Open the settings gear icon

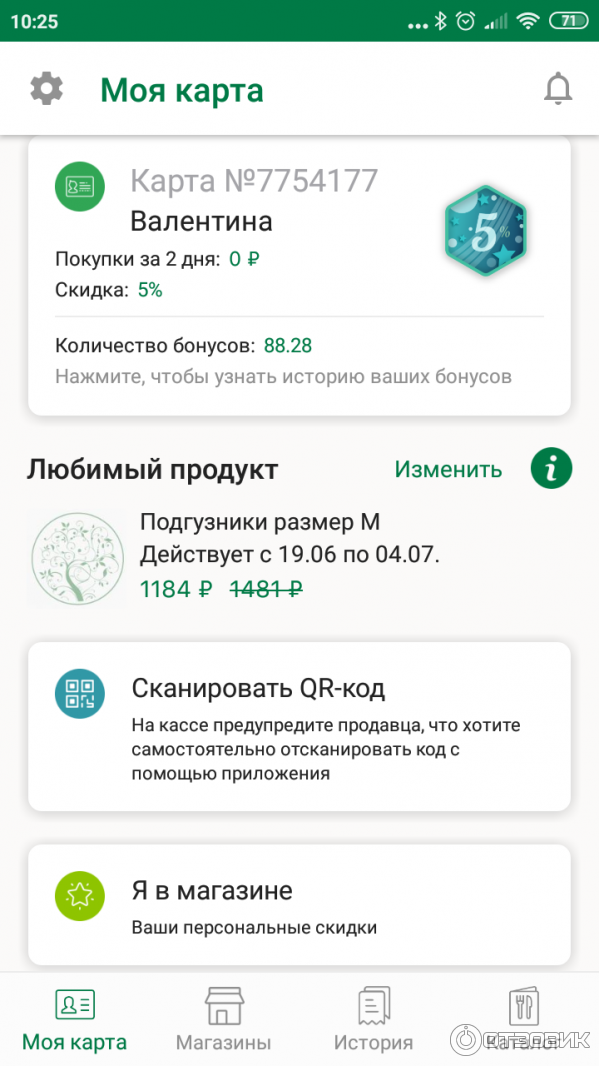46,90
